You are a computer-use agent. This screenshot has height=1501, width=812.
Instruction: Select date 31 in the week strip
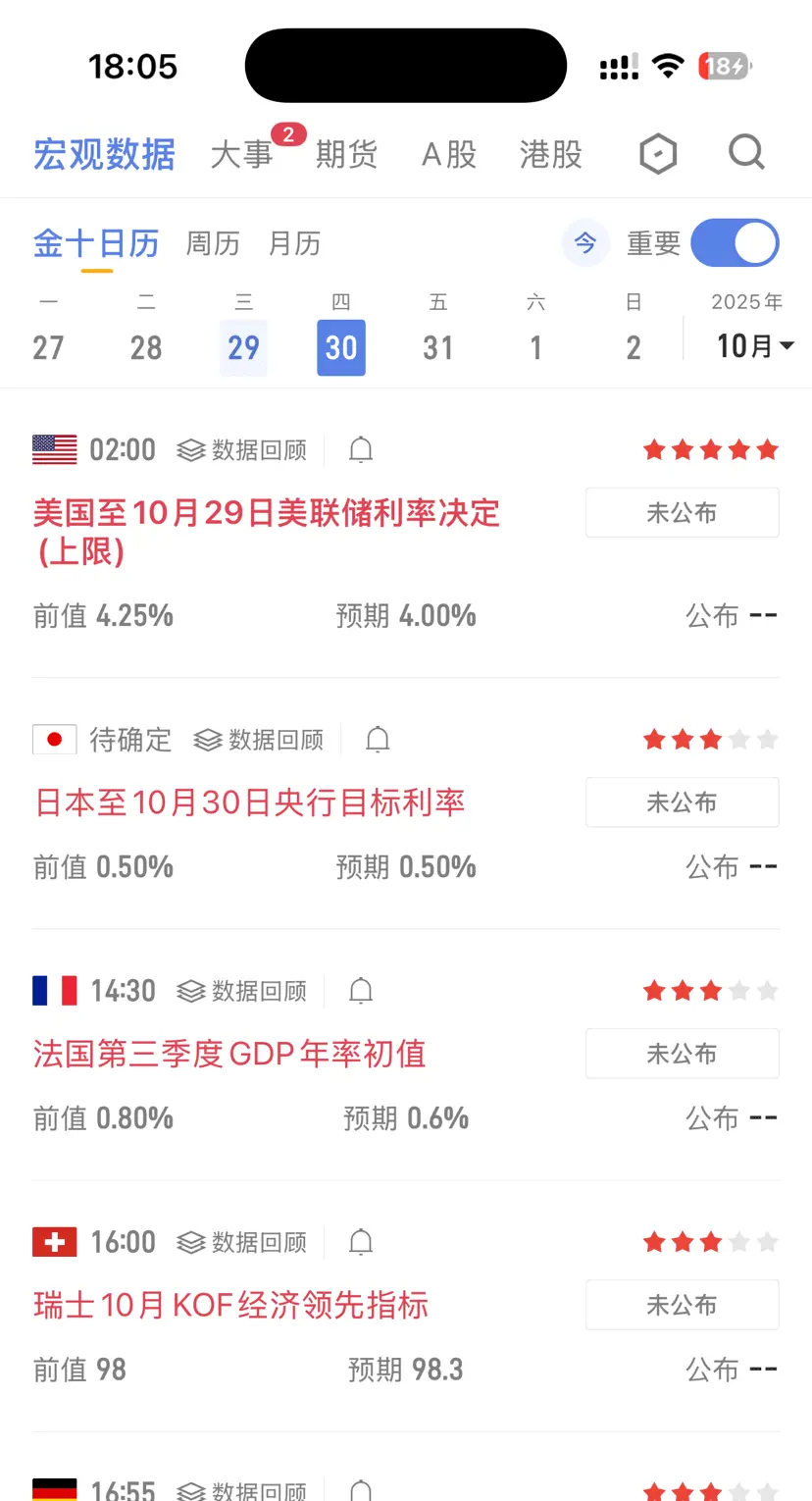[x=438, y=347]
